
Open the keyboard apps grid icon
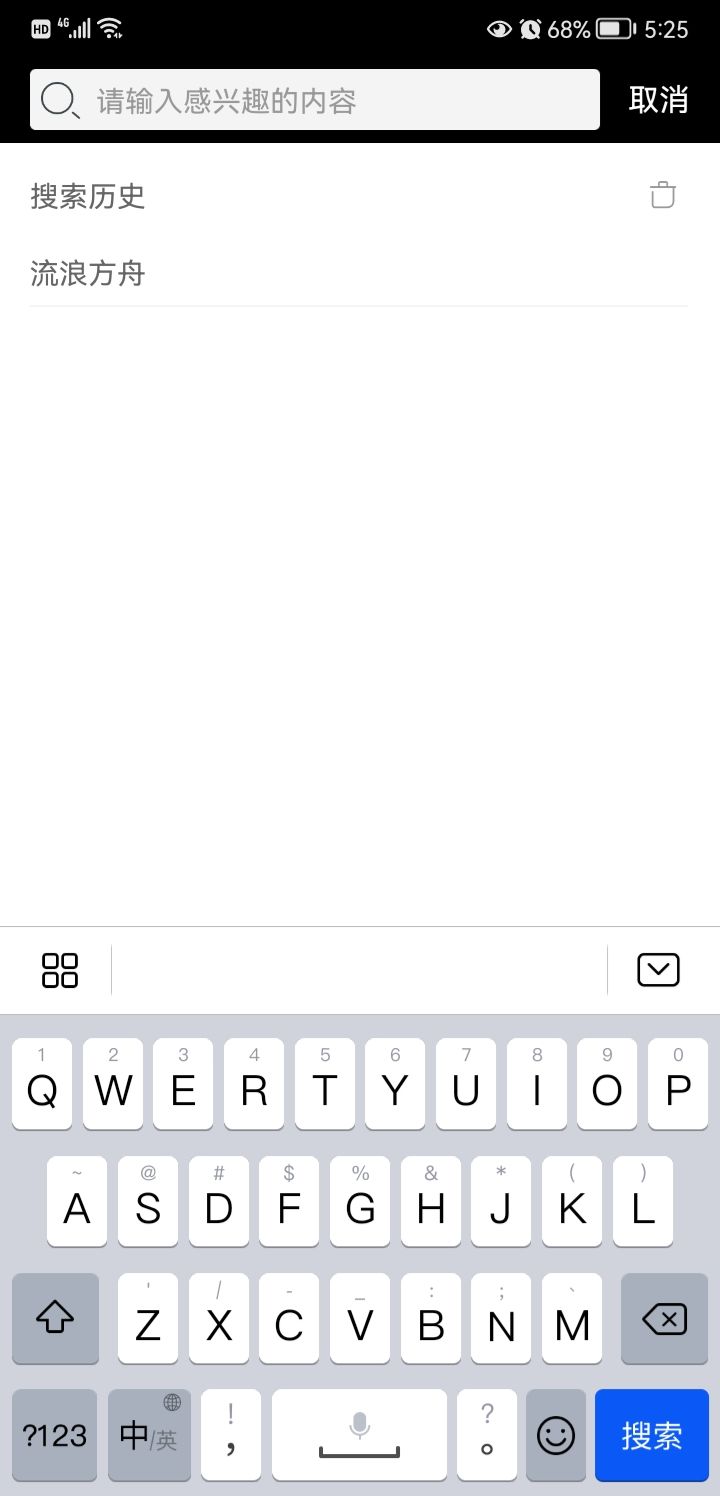pyautogui.click(x=57, y=969)
